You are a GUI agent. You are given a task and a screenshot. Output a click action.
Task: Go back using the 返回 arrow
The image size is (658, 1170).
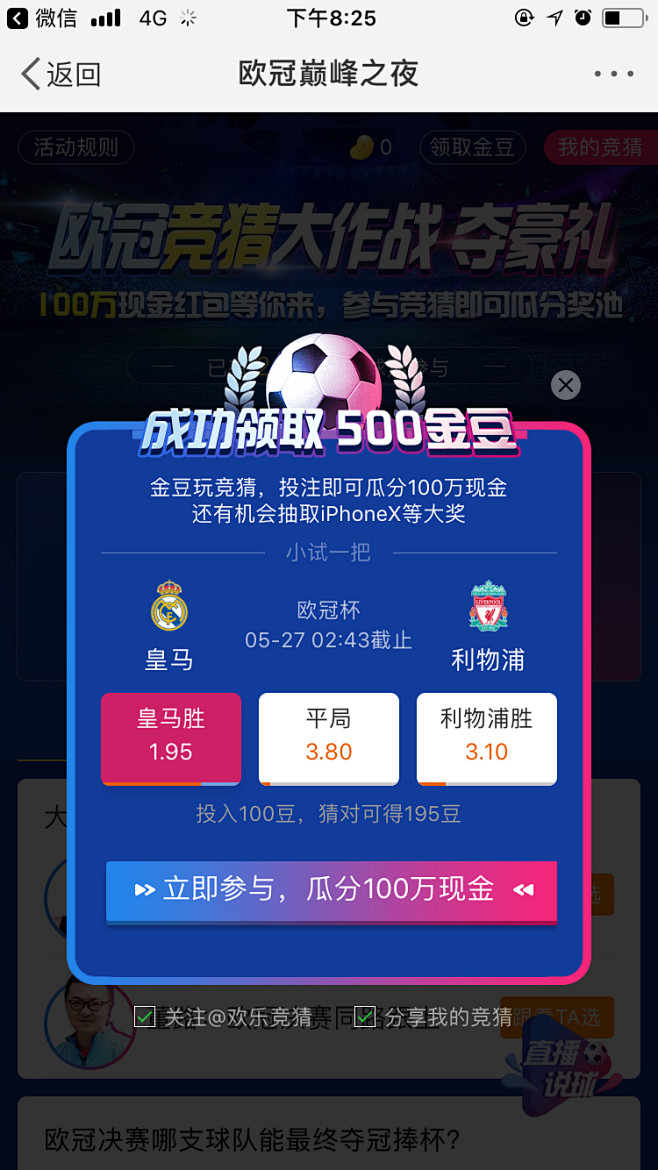click(x=60, y=74)
